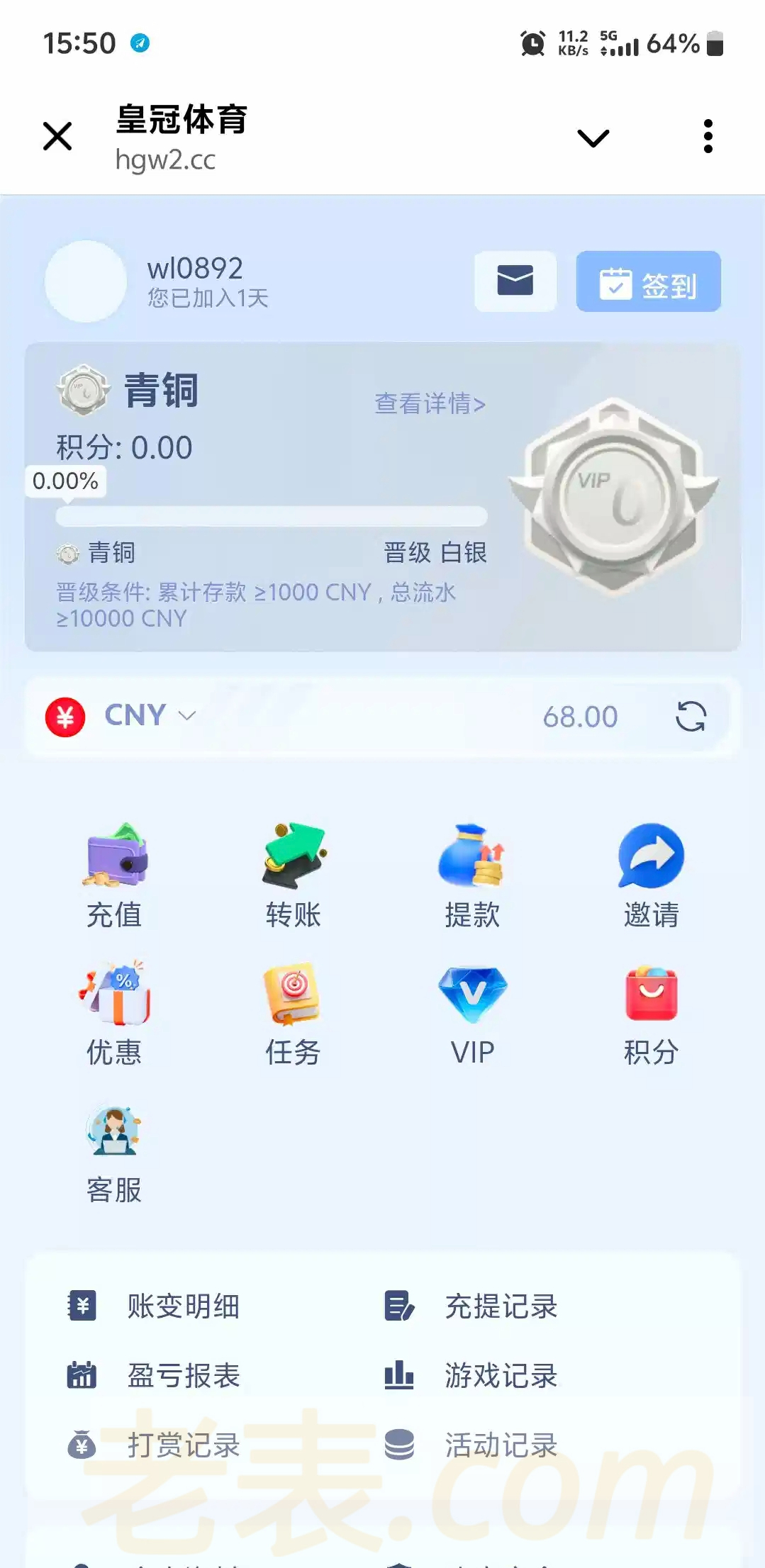Open 查看详情 VIP details link
Viewport: 765px width, 1568px height.
coord(430,403)
